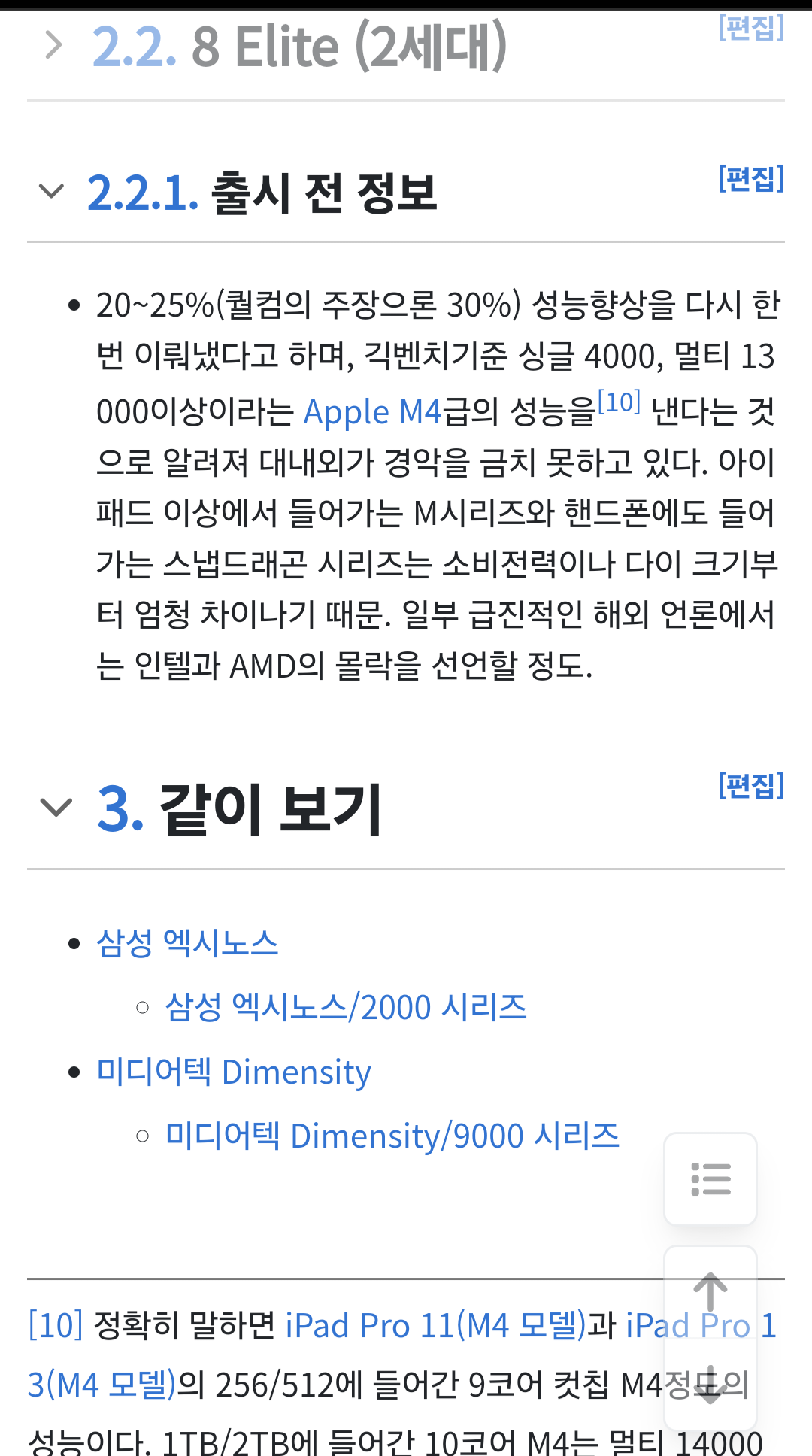812x1456 pixels.
Task: Open the 미디어텍 Dimensity article
Action: [x=234, y=1072]
